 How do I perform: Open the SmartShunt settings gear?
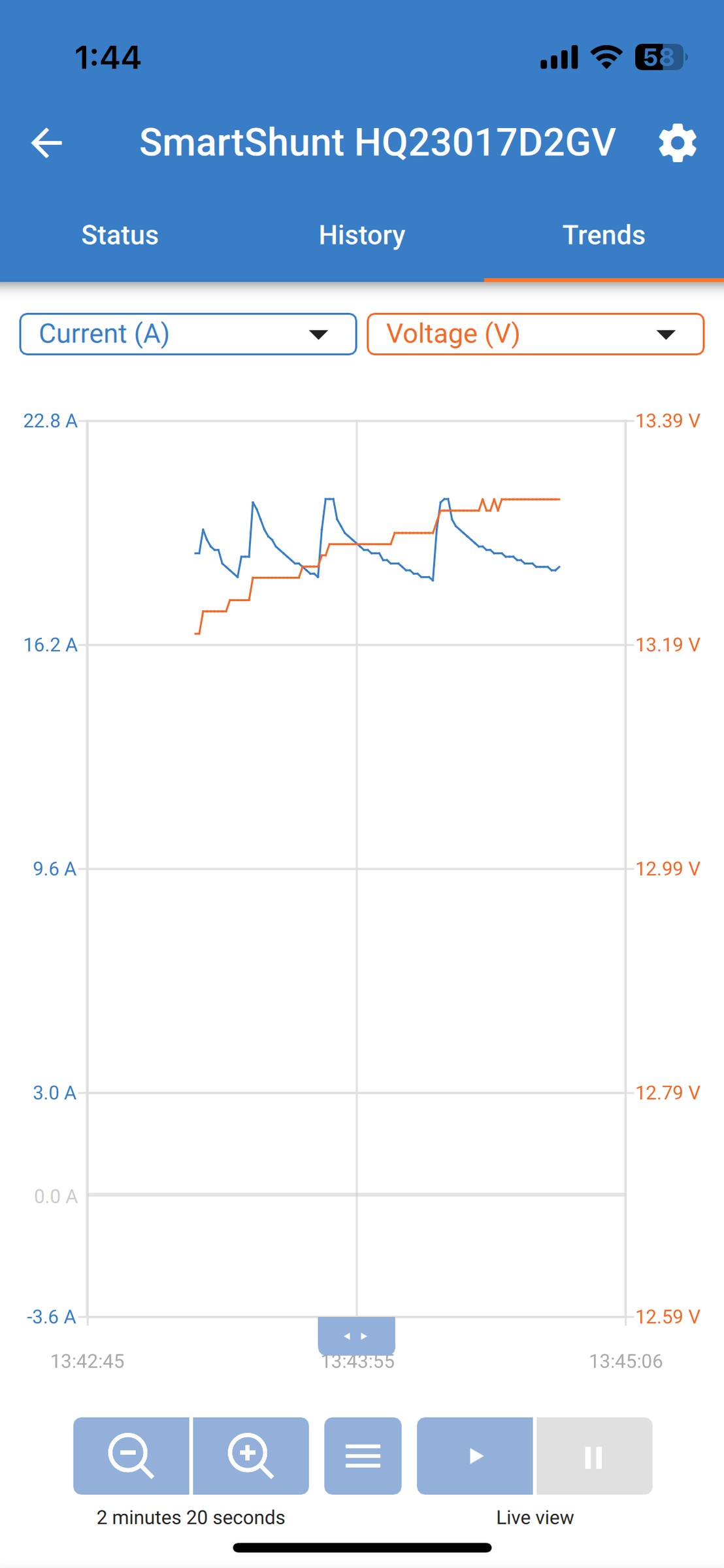[x=677, y=142]
